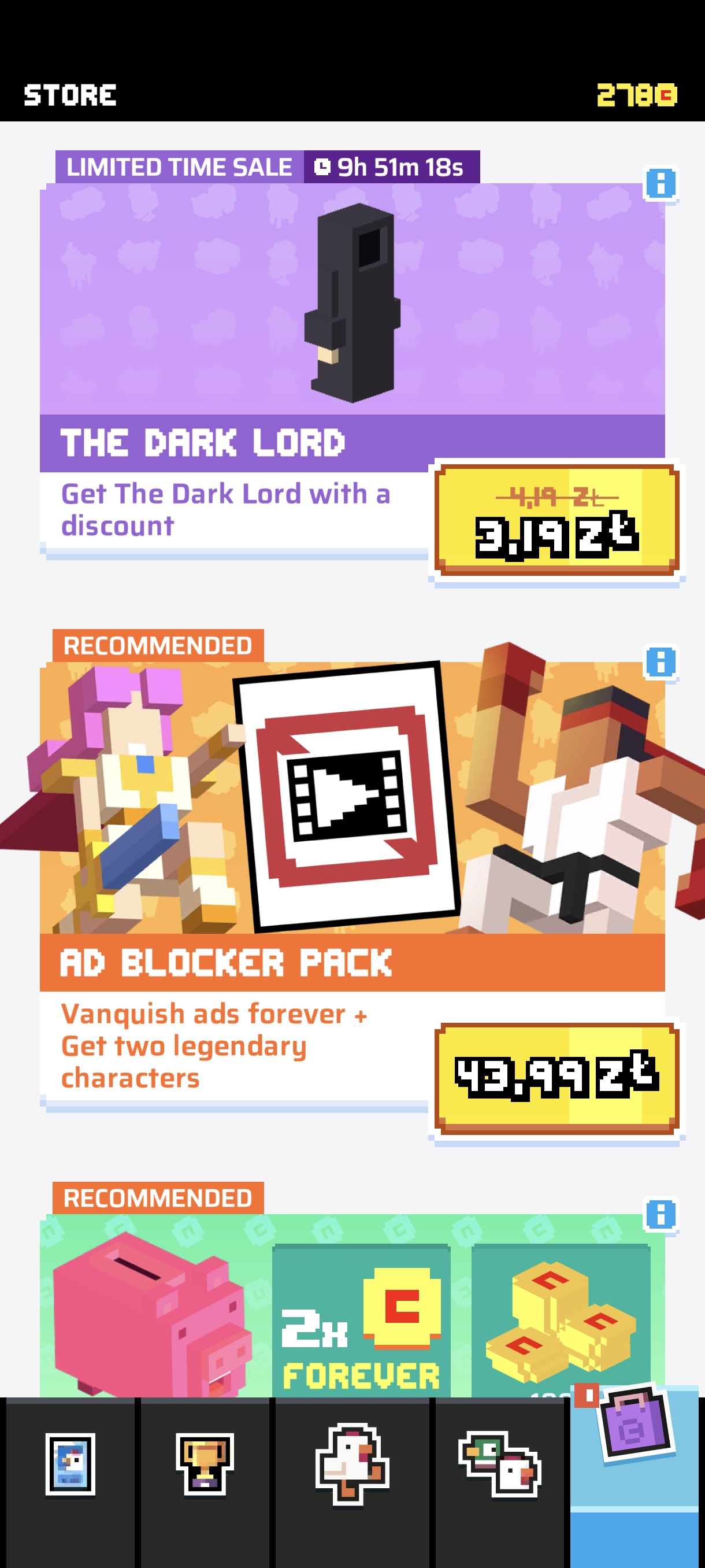The width and height of the screenshot is (705, 1568).
Task: Open info icon on the piggy bank offer
Action: click(x=661, y=1215)
